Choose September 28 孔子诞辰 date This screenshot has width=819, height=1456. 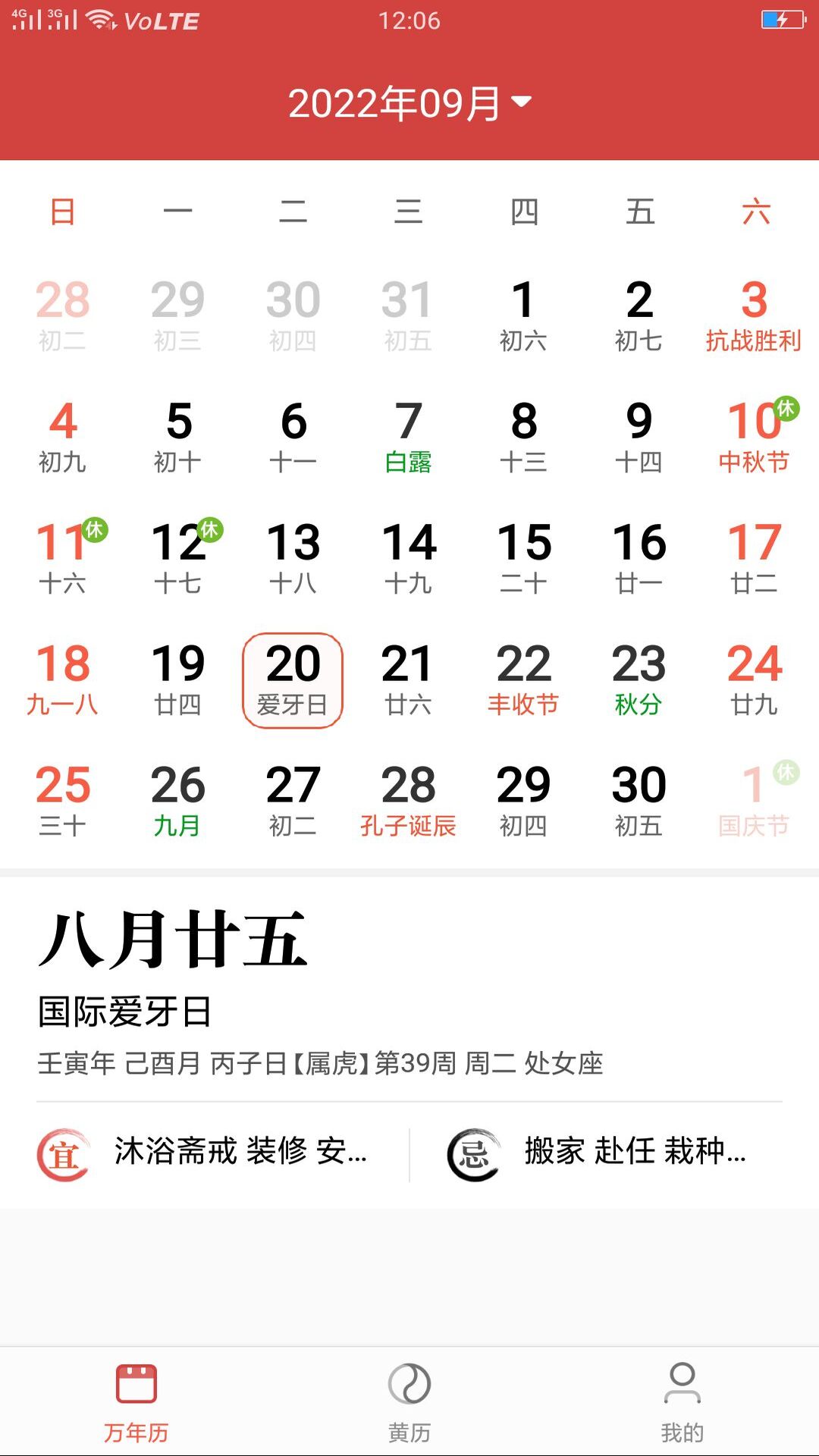tap(408, 802)
